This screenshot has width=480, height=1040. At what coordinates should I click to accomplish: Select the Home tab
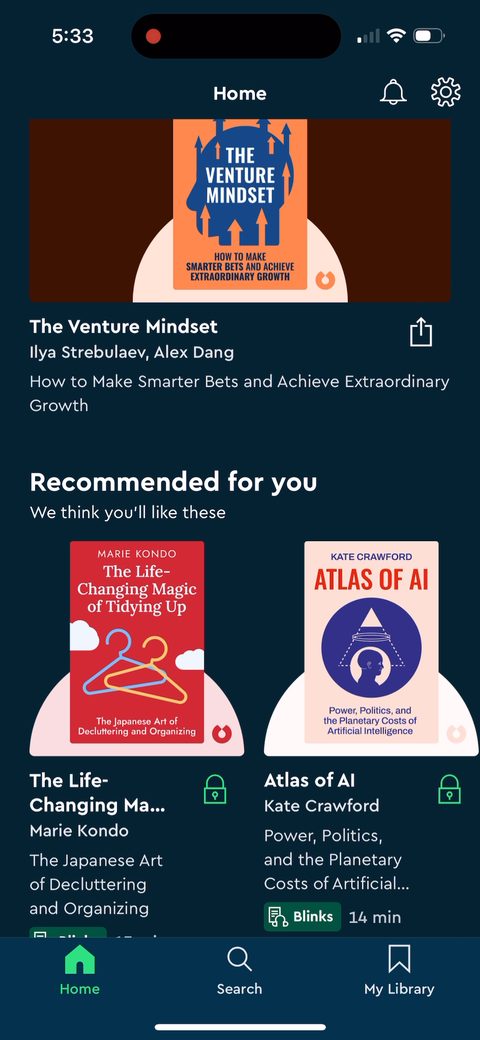(x=80, y=970)
